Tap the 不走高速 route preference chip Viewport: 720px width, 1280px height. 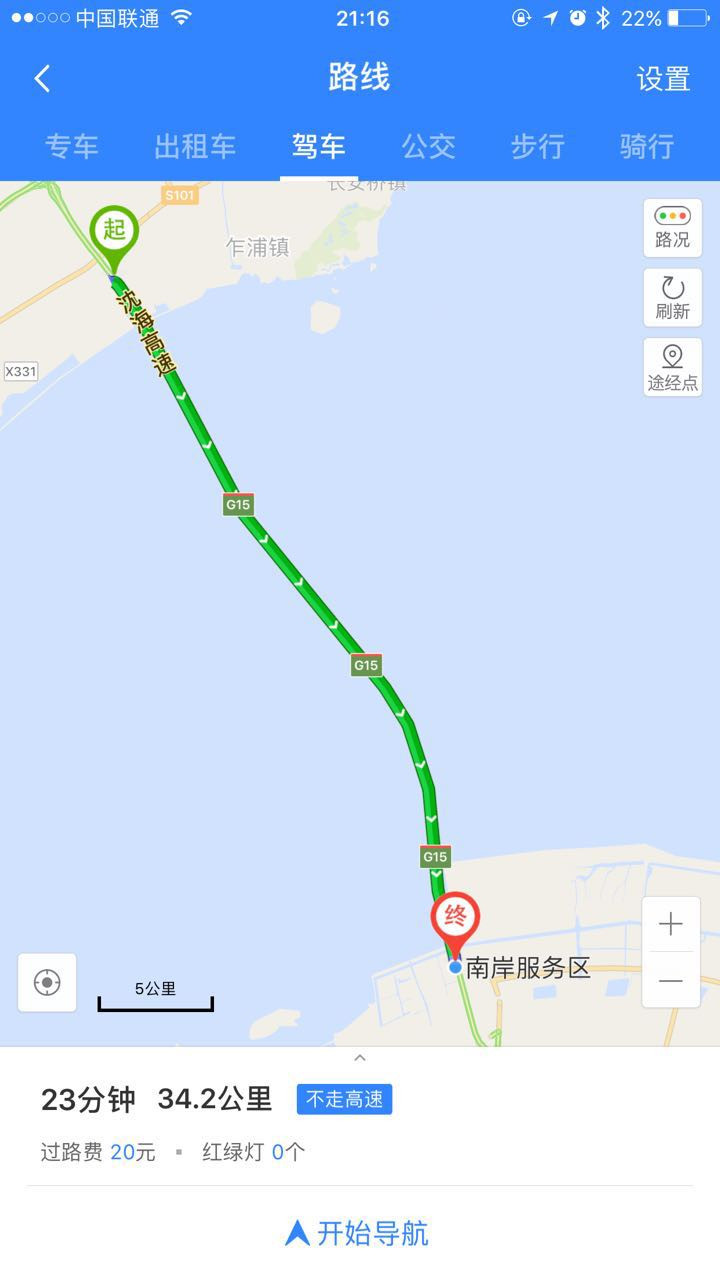[344, 1099]
